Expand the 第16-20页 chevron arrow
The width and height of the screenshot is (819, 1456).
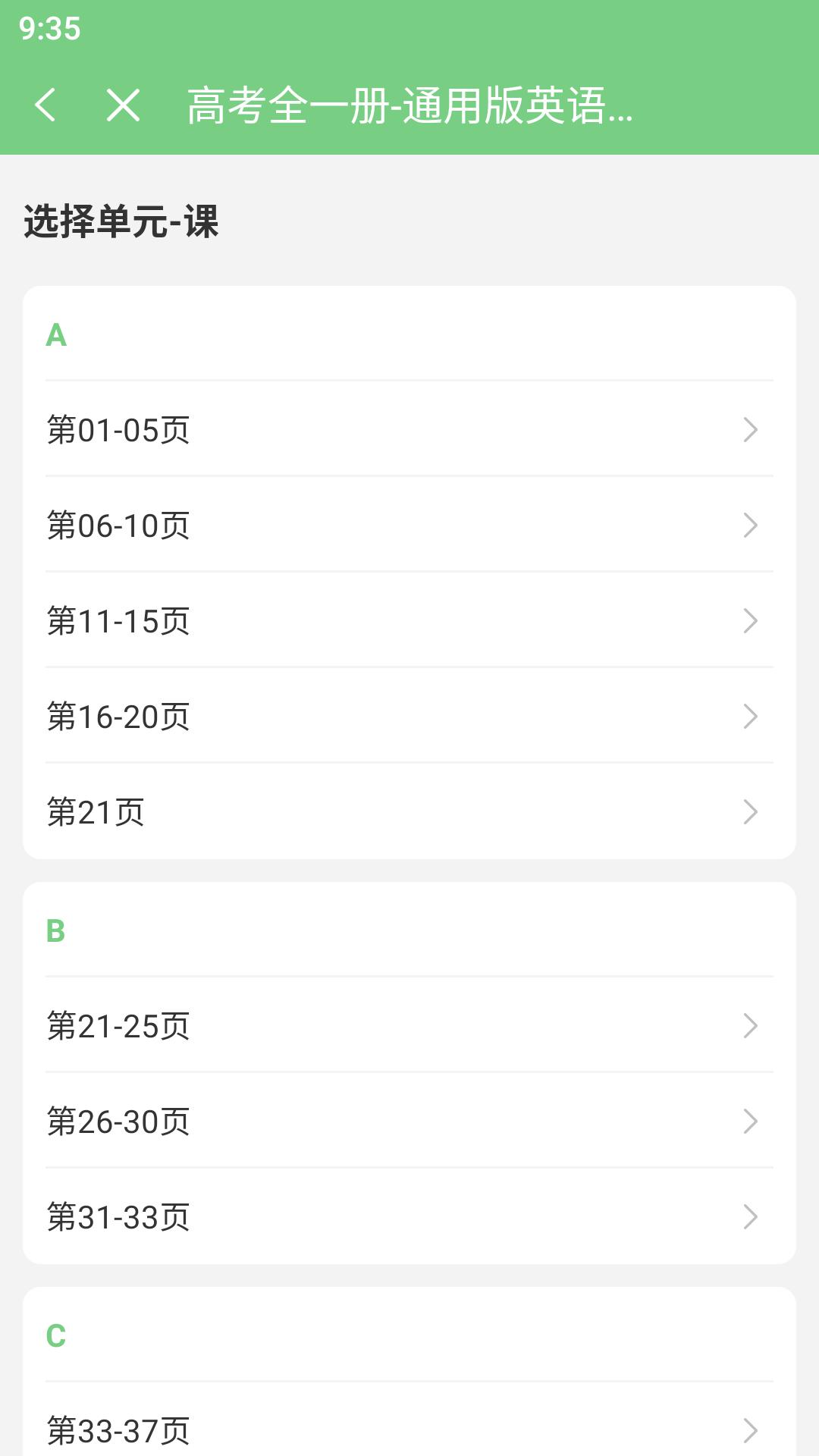click(749, 715)
